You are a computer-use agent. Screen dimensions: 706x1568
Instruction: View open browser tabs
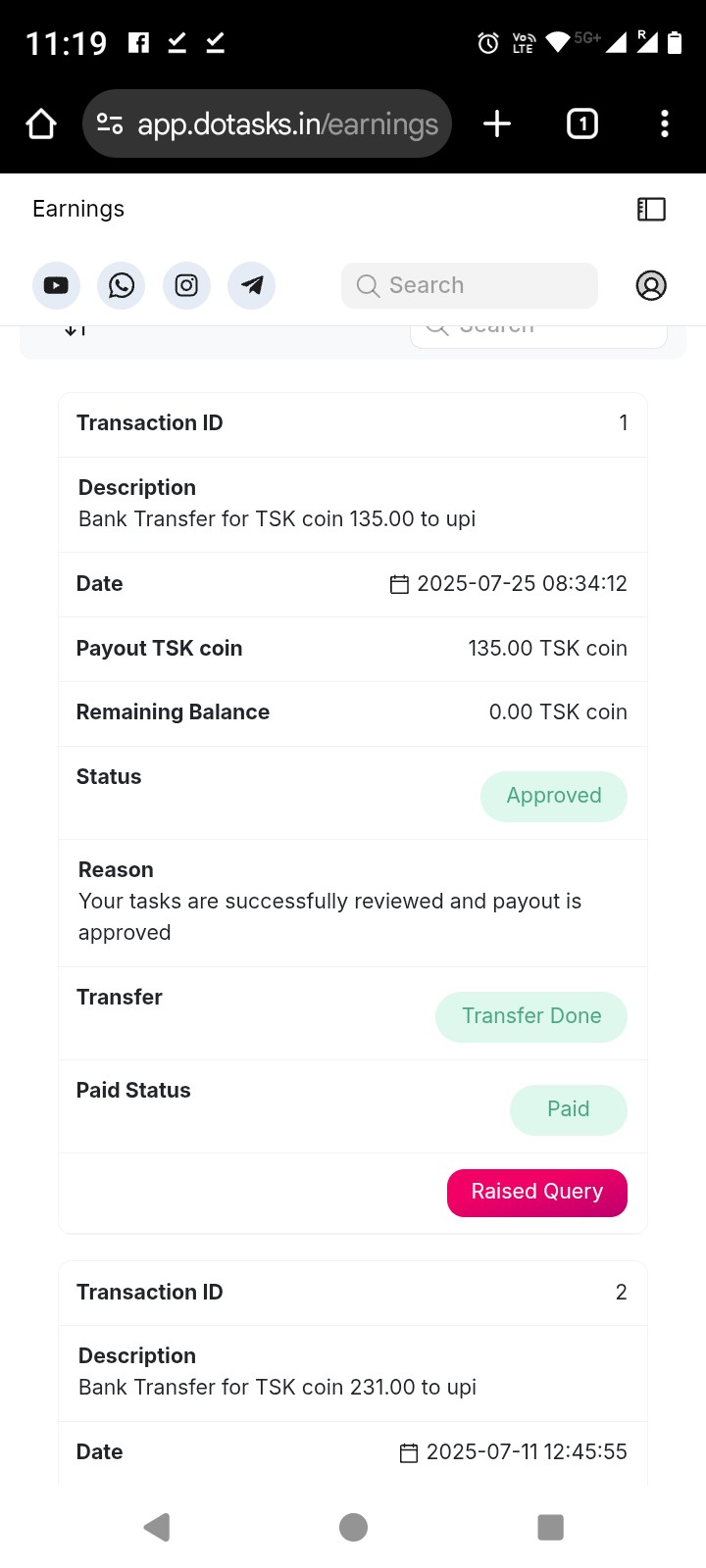582,123
